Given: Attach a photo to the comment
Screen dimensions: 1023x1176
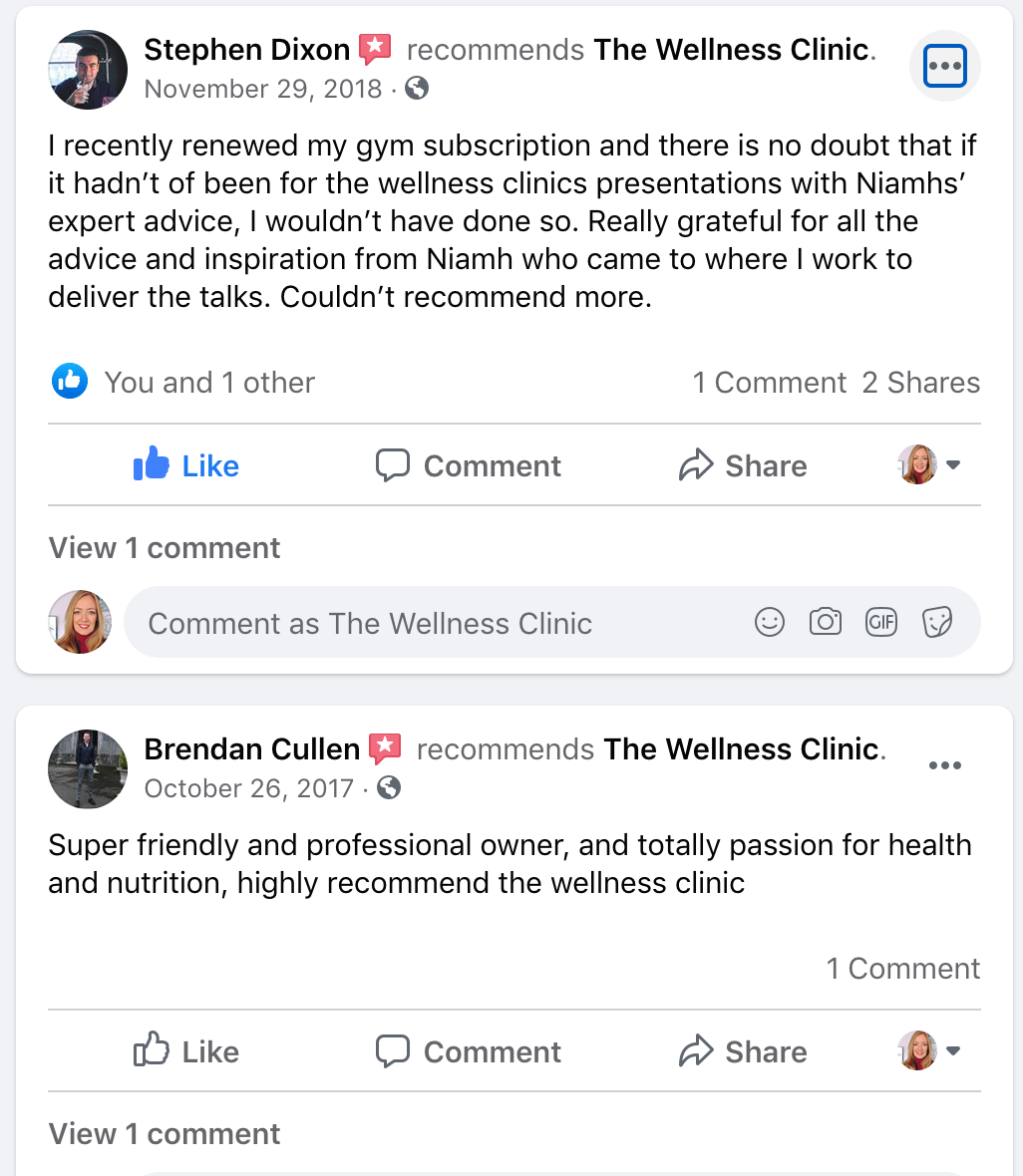Looking at the screenshot, I should pos(825,623).
